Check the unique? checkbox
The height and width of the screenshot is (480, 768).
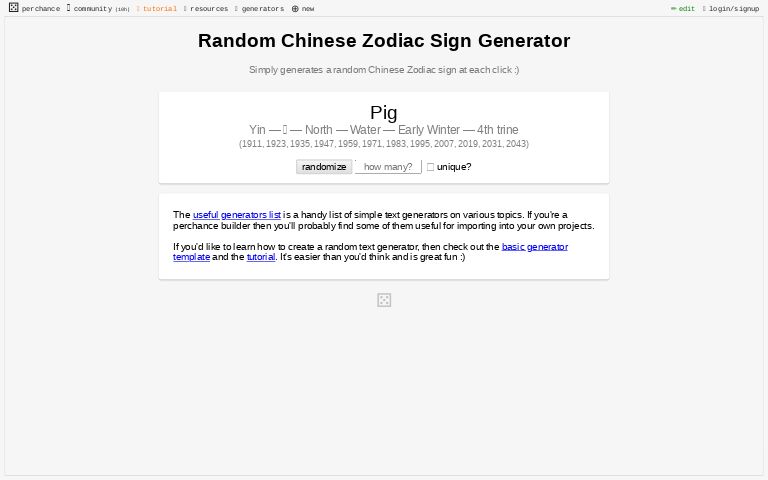click(431, 167)
